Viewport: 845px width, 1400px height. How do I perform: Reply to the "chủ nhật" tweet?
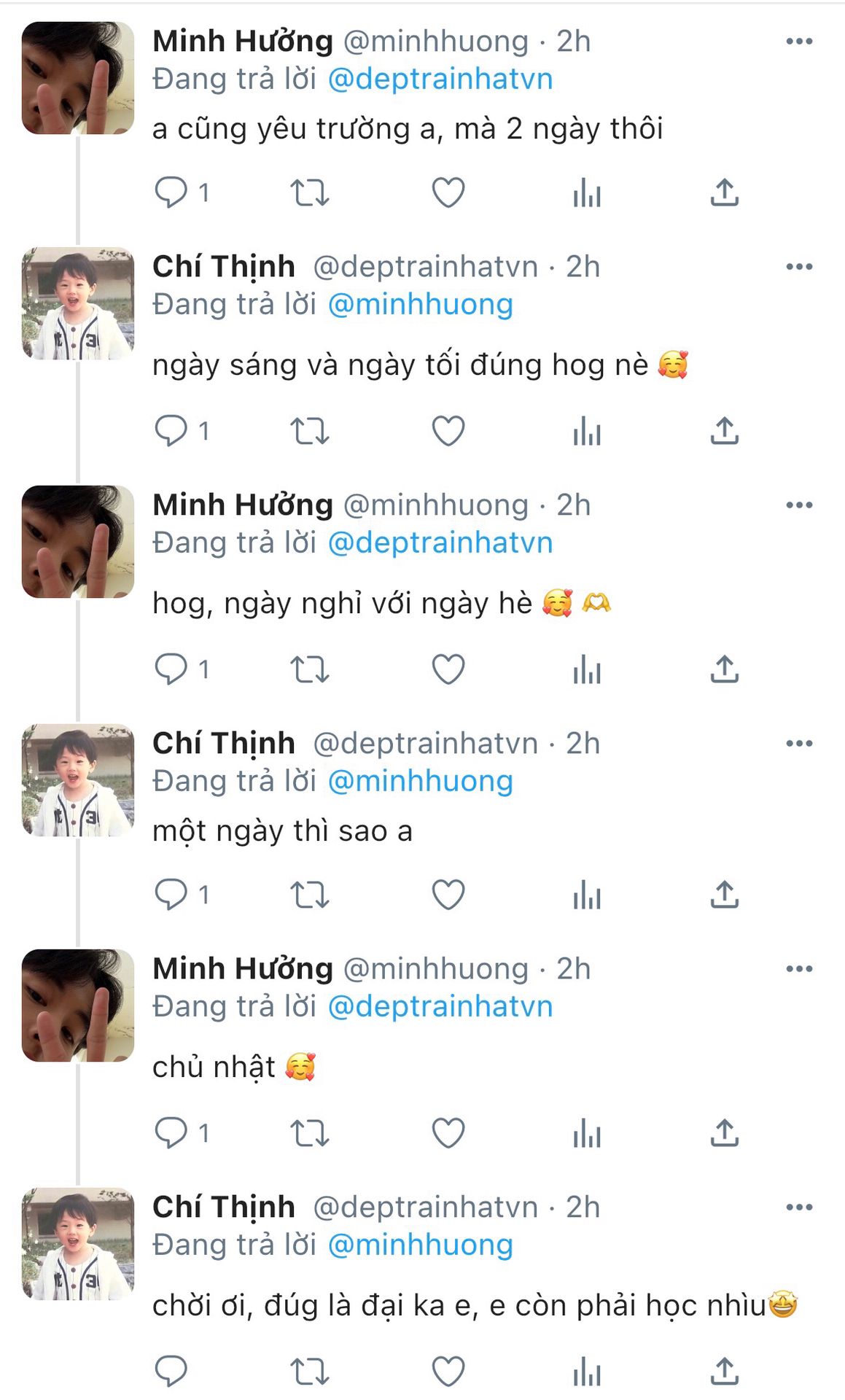[171, 1133]
